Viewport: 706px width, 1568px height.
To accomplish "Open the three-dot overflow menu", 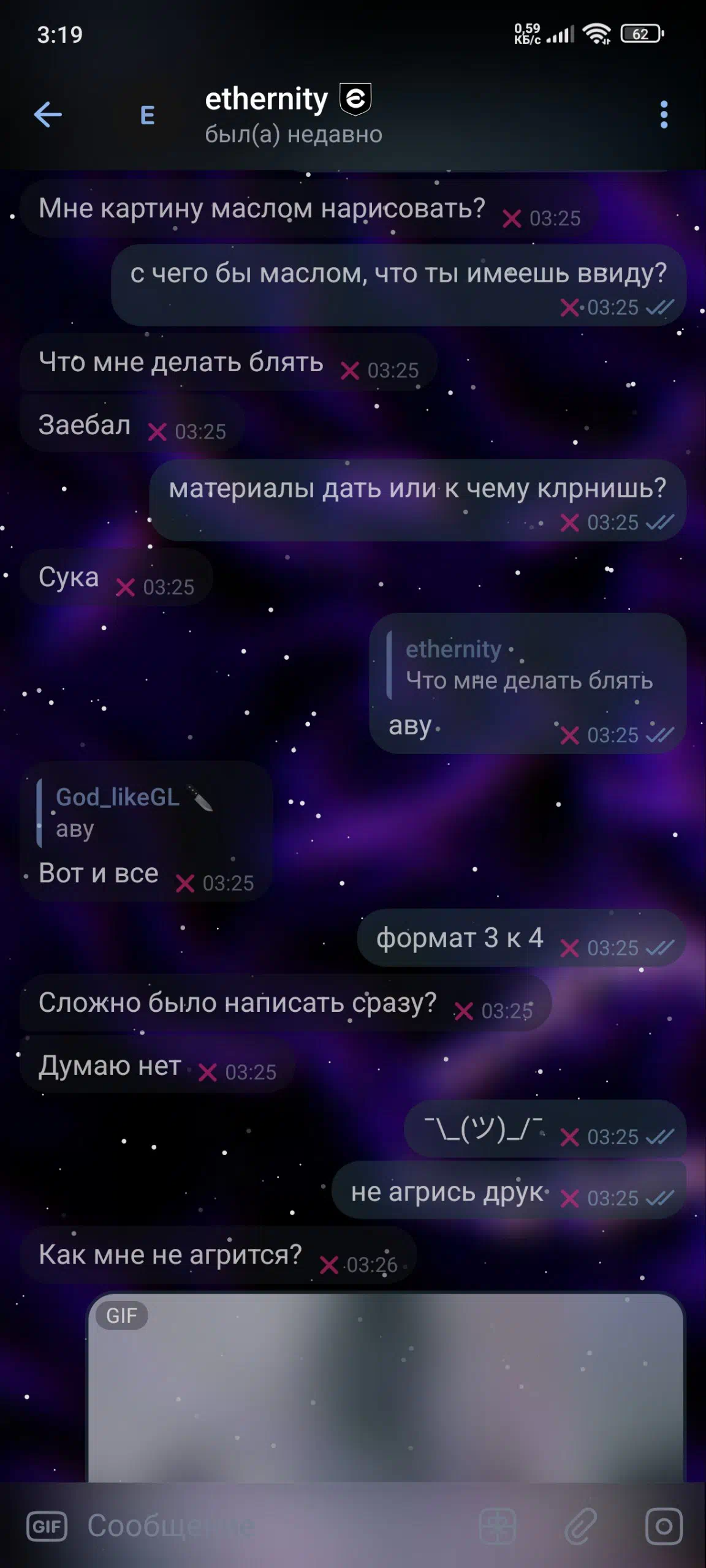I will 664,115.
